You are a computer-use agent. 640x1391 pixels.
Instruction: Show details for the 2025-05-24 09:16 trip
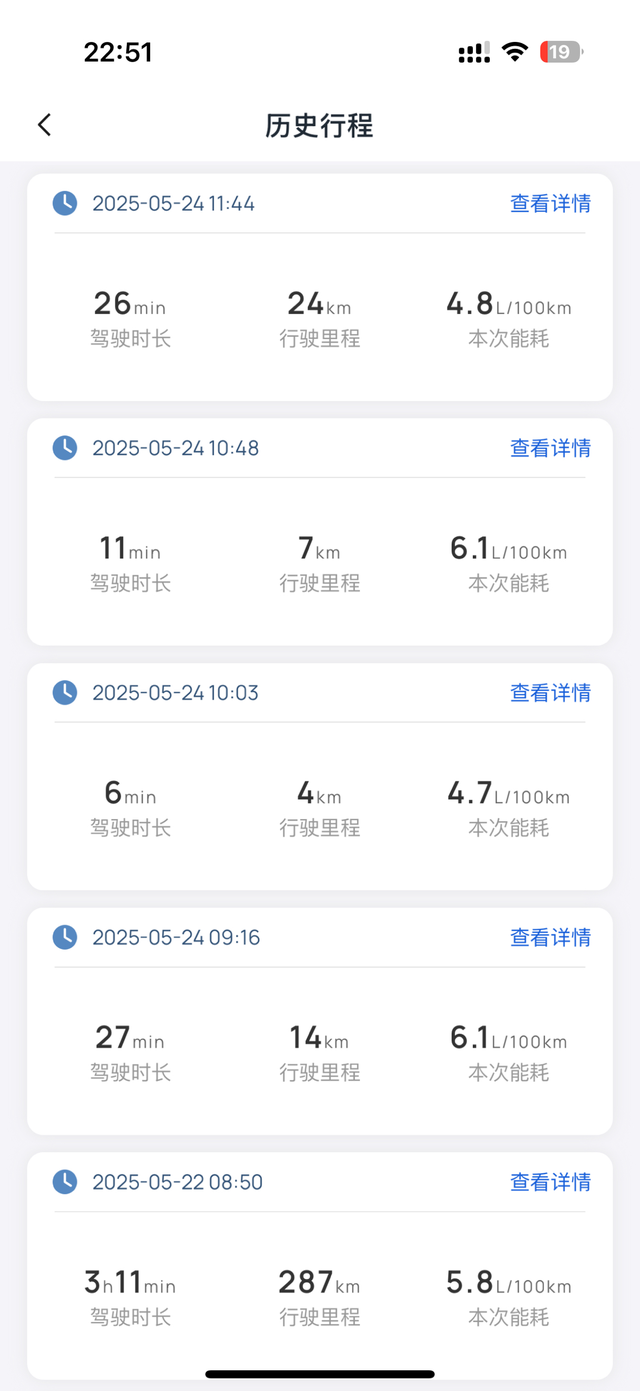pos(550,937)
